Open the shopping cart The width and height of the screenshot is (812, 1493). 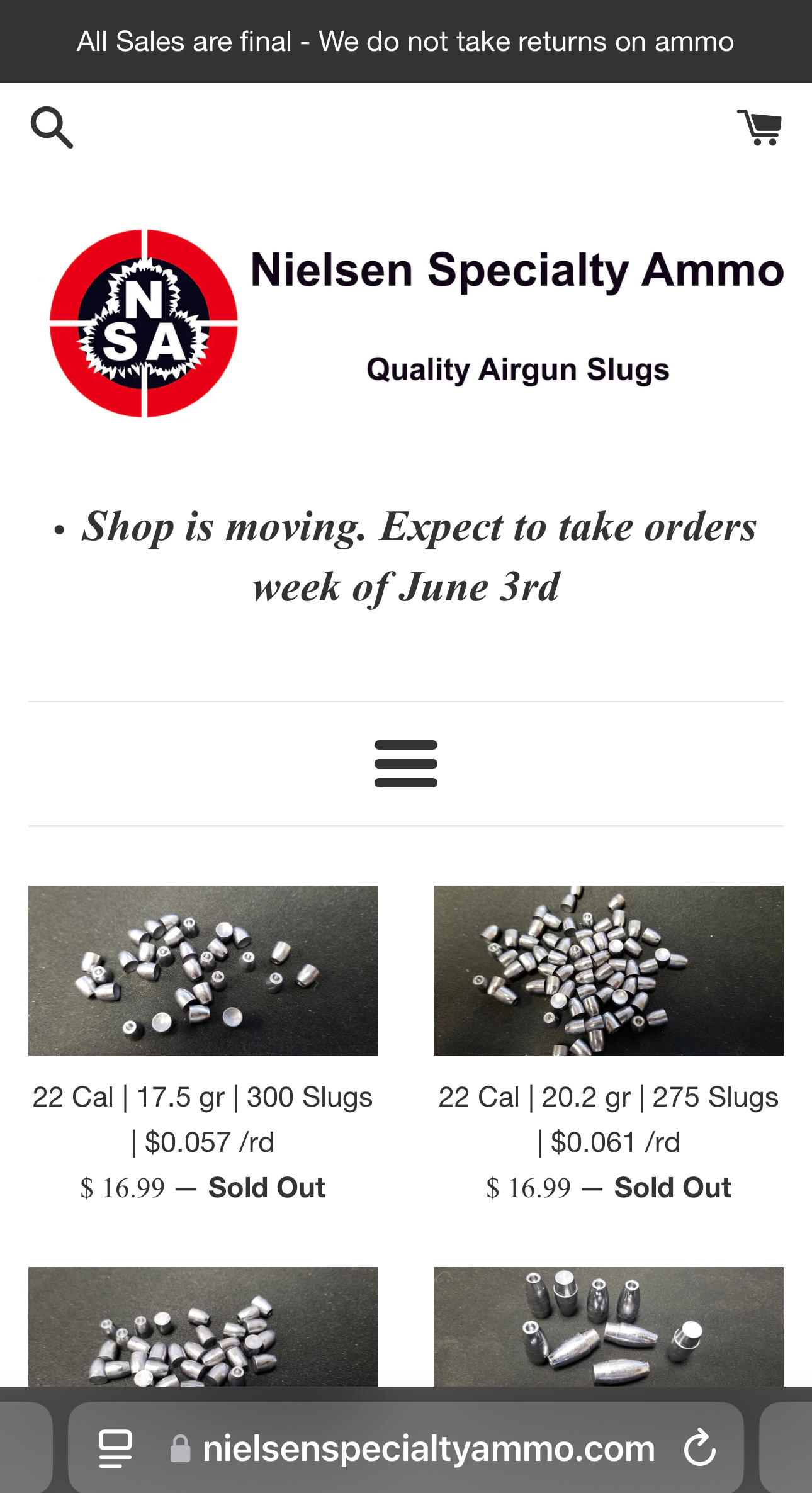(x=760, y=128)
